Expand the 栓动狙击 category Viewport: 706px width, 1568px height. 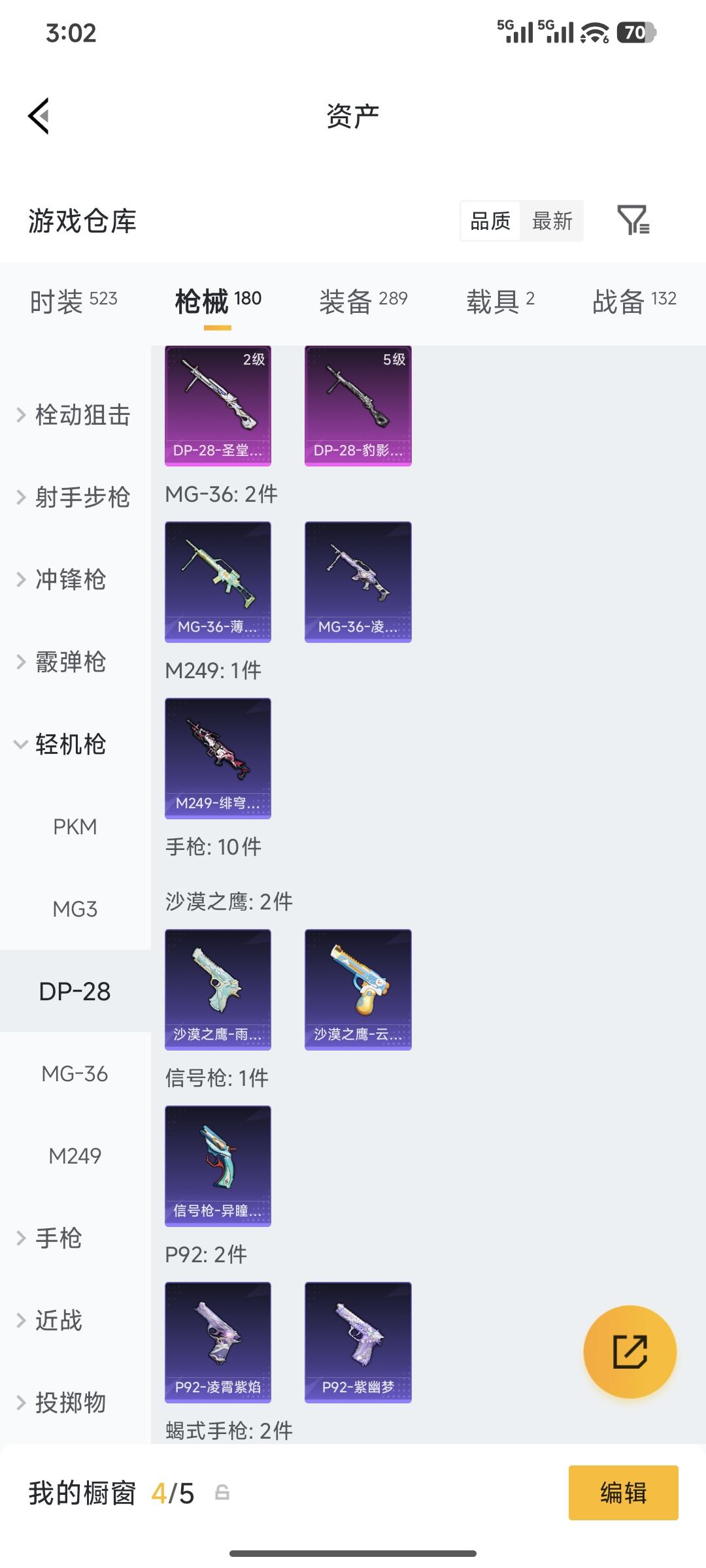point(75,415)
